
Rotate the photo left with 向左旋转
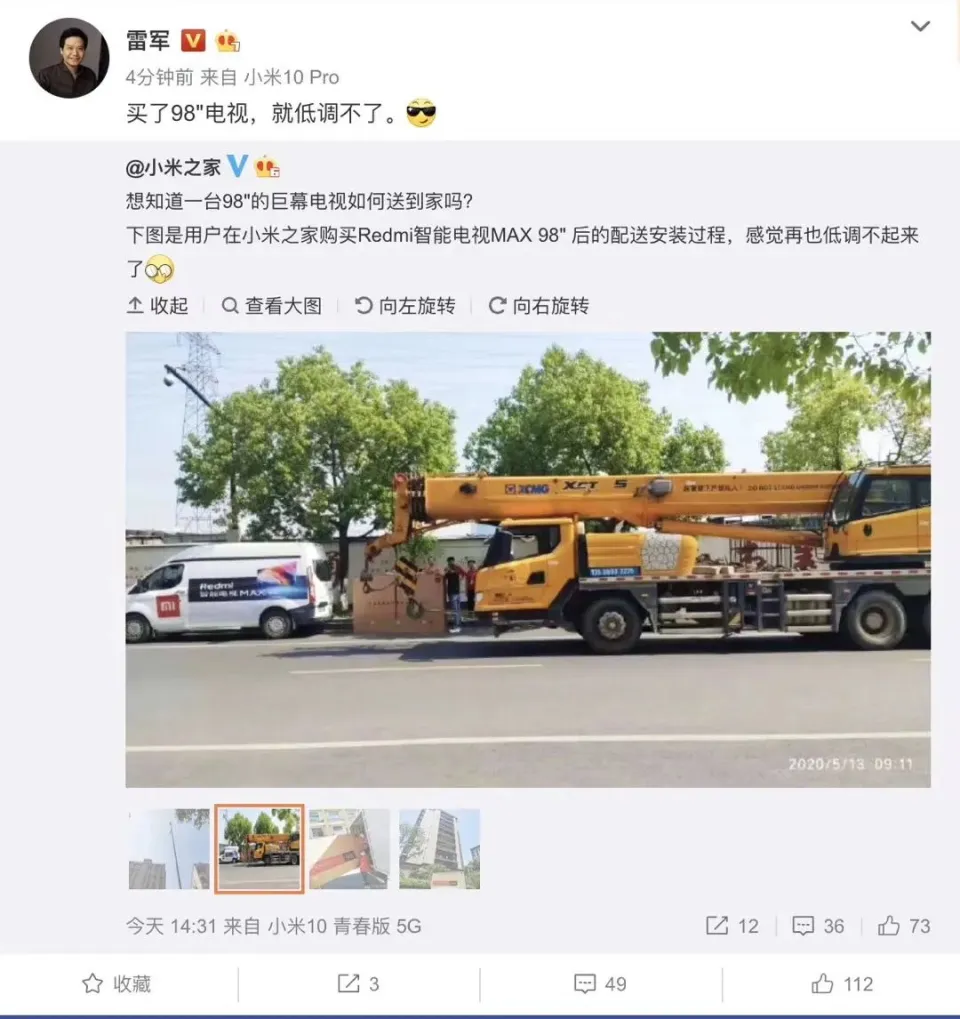[405, 306]
